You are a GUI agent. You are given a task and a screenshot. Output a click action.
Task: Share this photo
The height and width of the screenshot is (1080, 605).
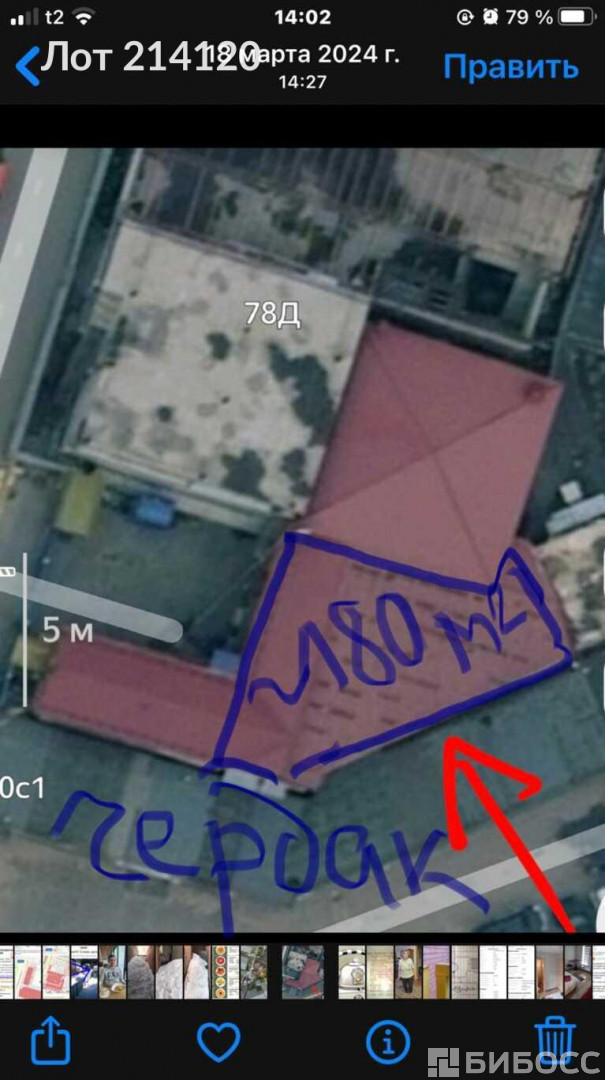coord(51,1042)
